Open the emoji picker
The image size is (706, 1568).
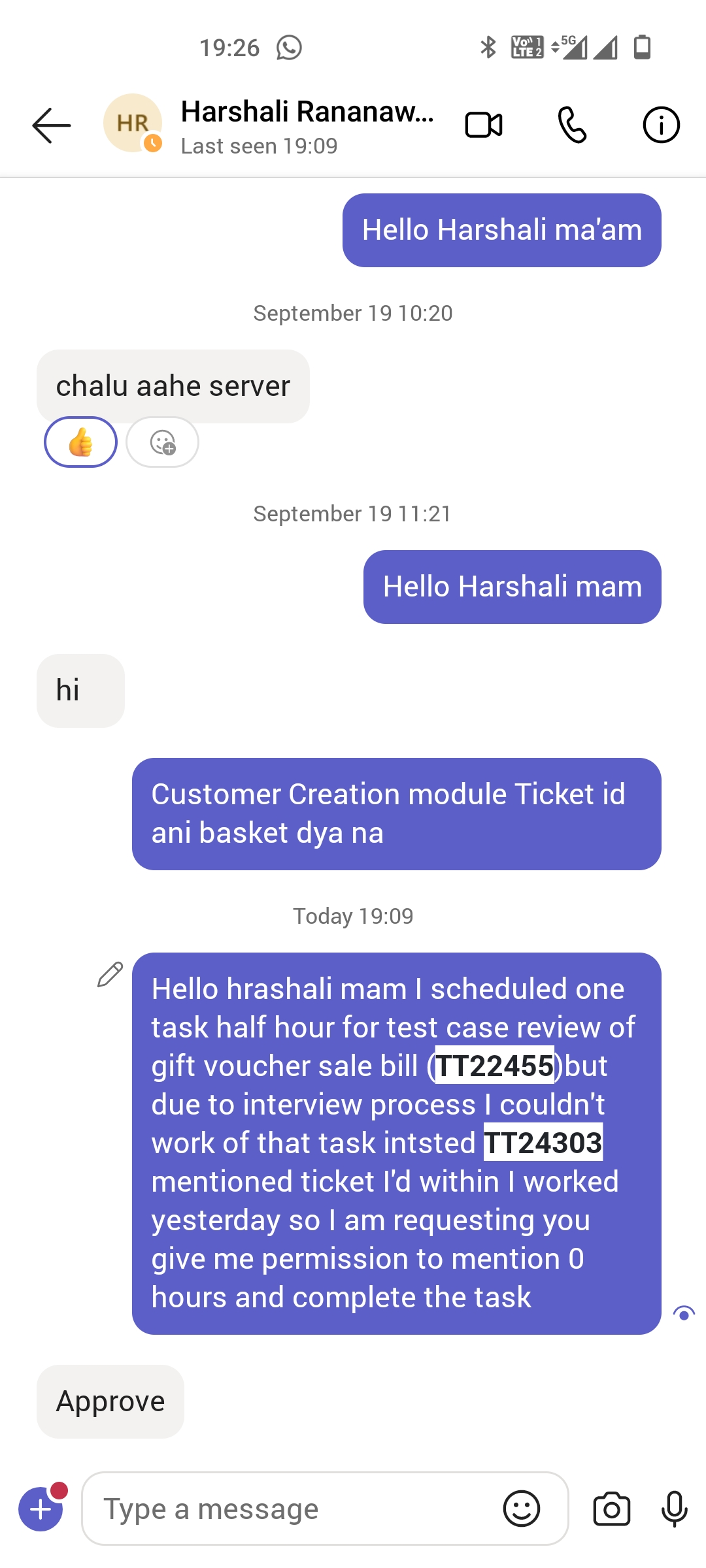[x=521, y=1509]
